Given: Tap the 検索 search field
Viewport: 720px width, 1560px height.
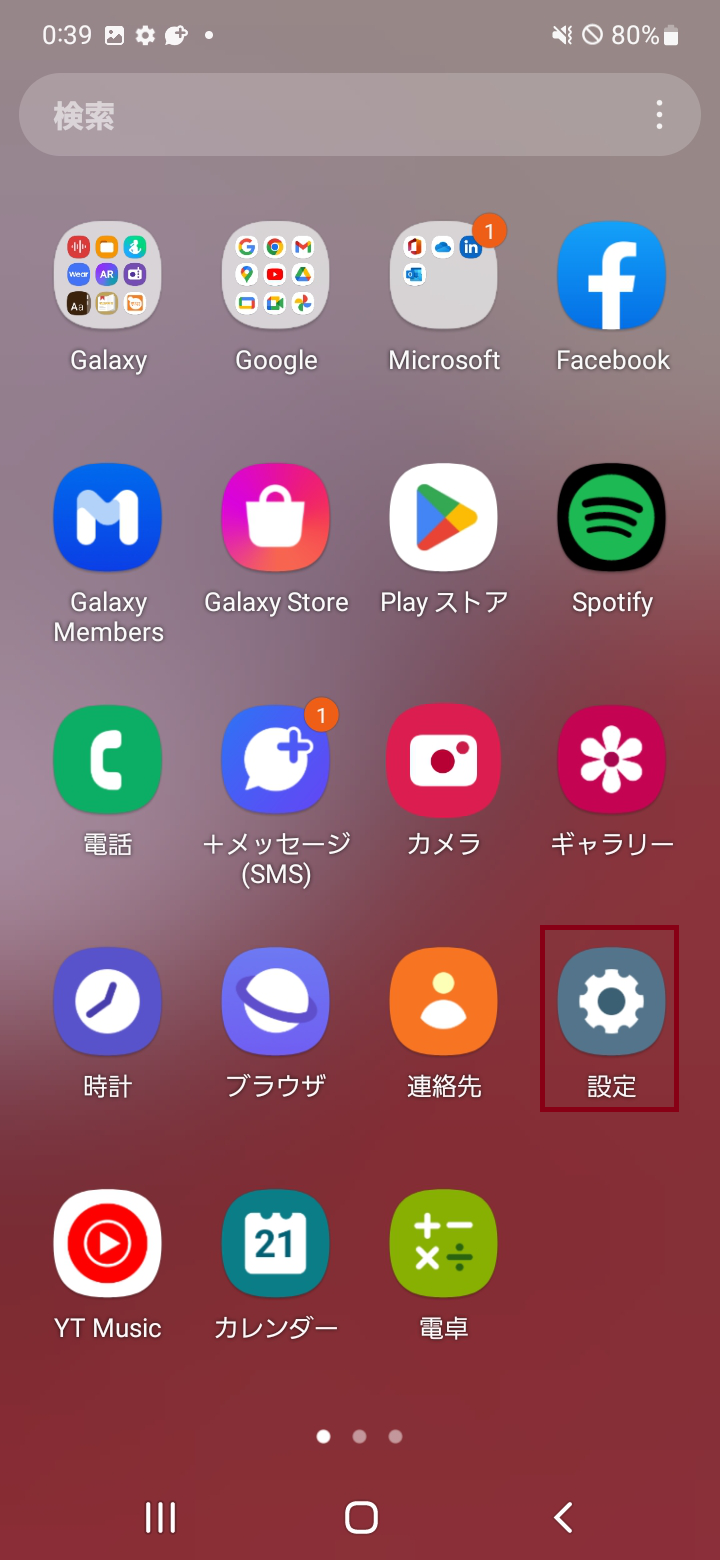Looking at the screenshot, I should click(x=330, y=115).
